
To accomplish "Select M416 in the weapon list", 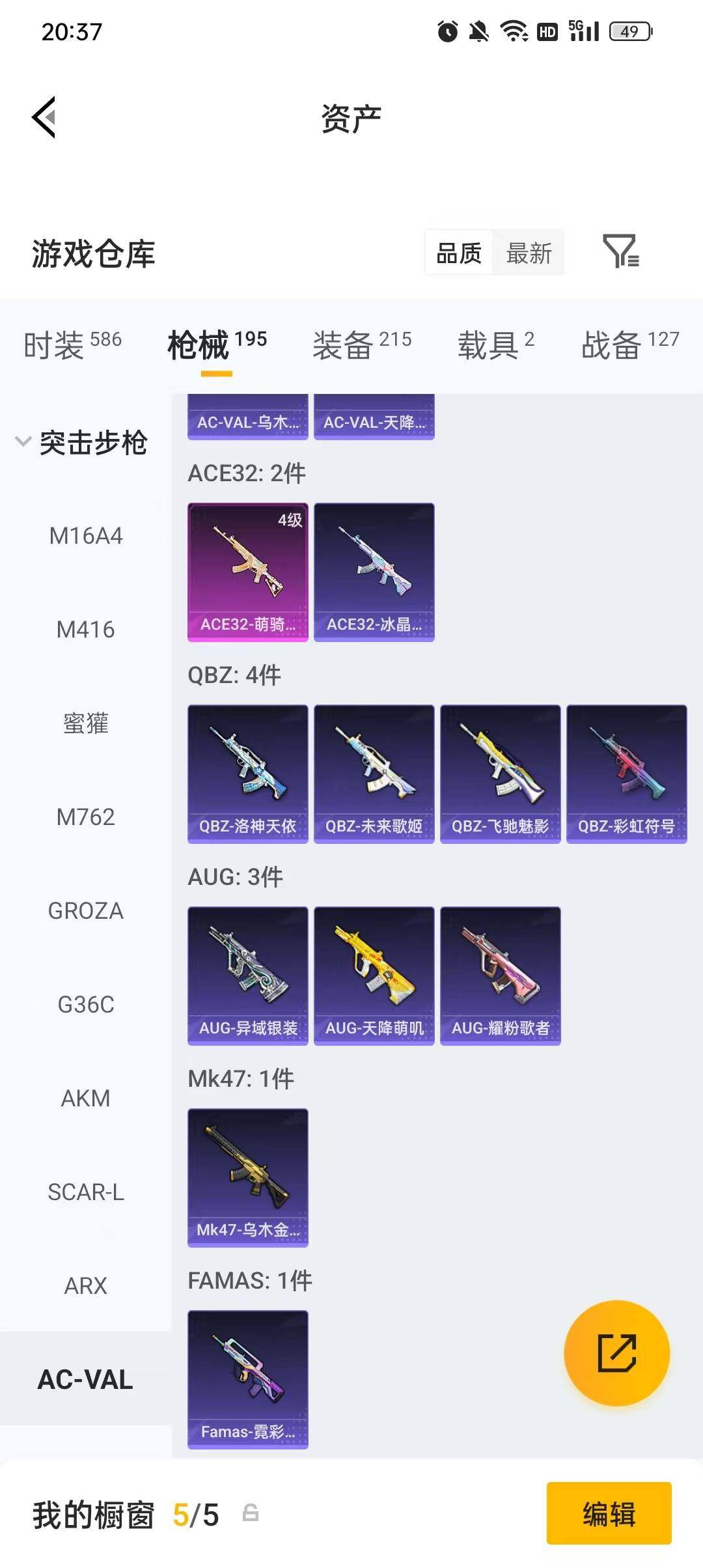I will point(85,630).
